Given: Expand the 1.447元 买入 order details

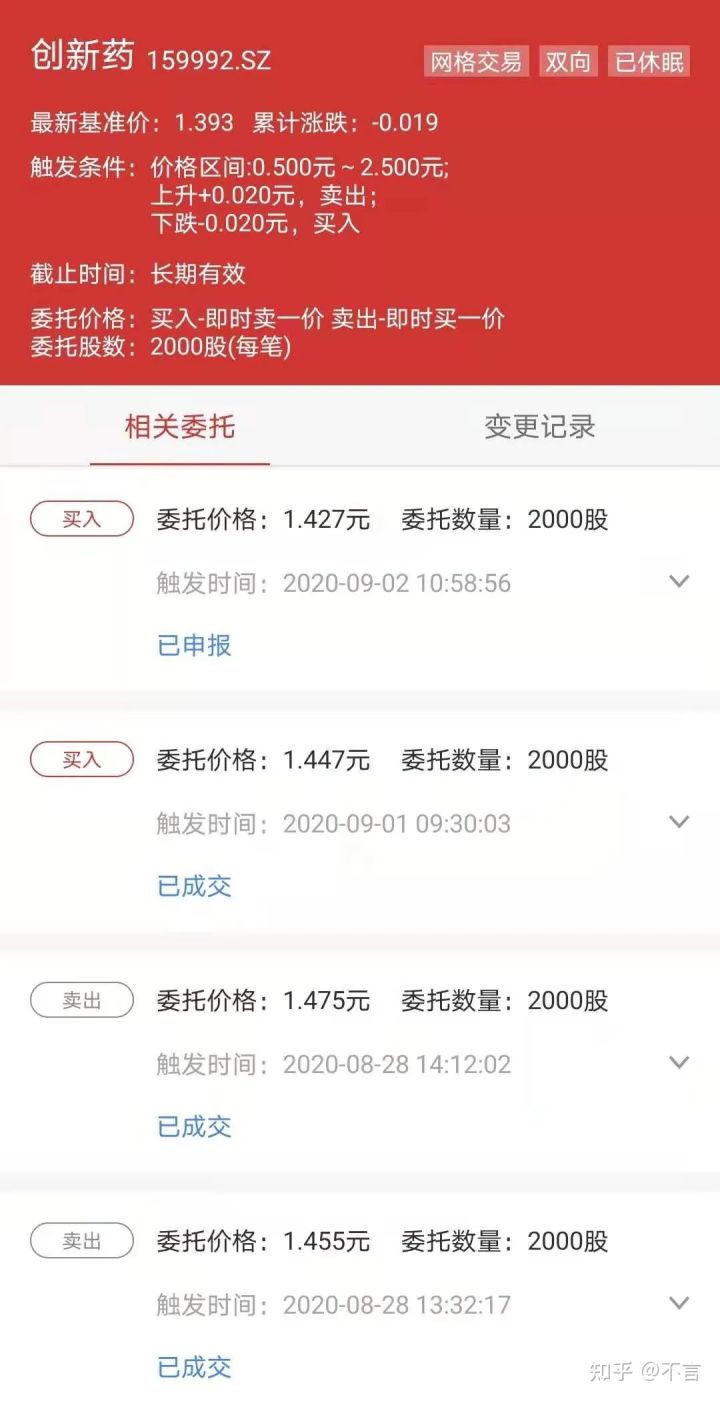Looking at the screenshot, I should tap(679, 822).
